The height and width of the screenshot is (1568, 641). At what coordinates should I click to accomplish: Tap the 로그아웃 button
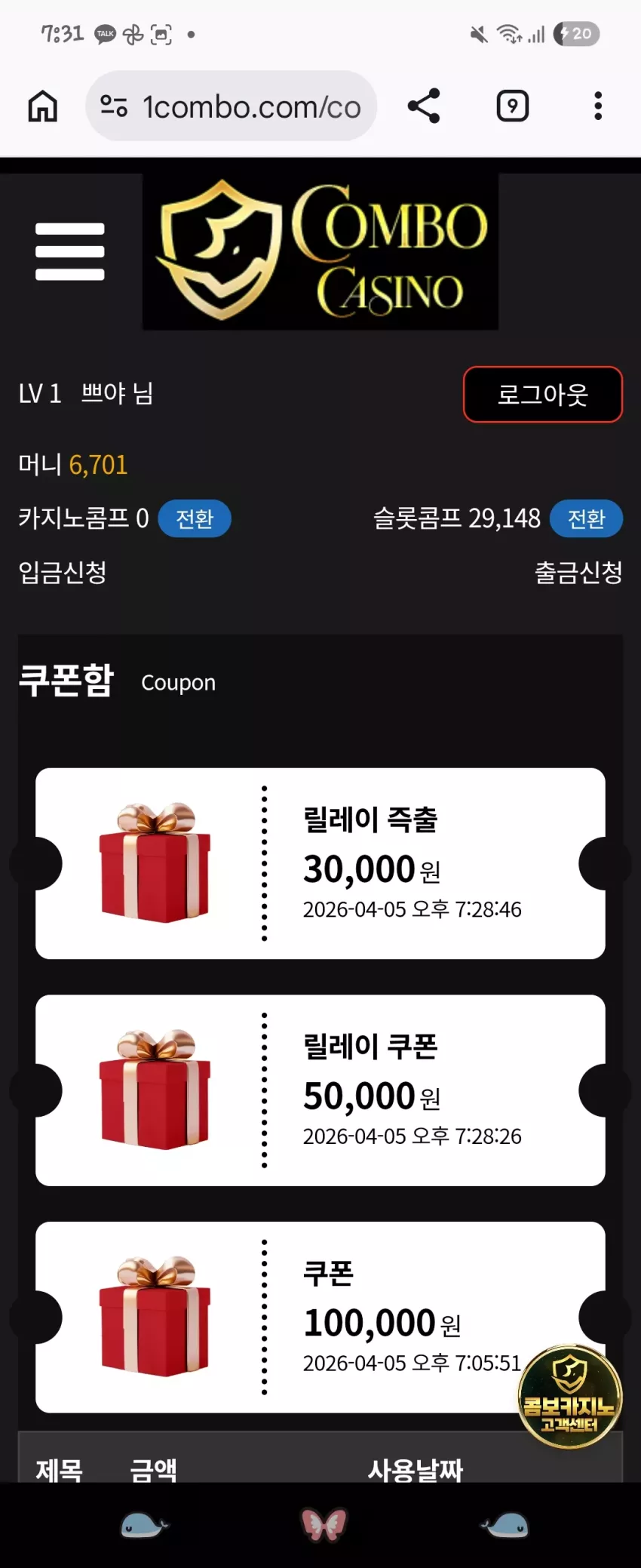tap(543, 395)
